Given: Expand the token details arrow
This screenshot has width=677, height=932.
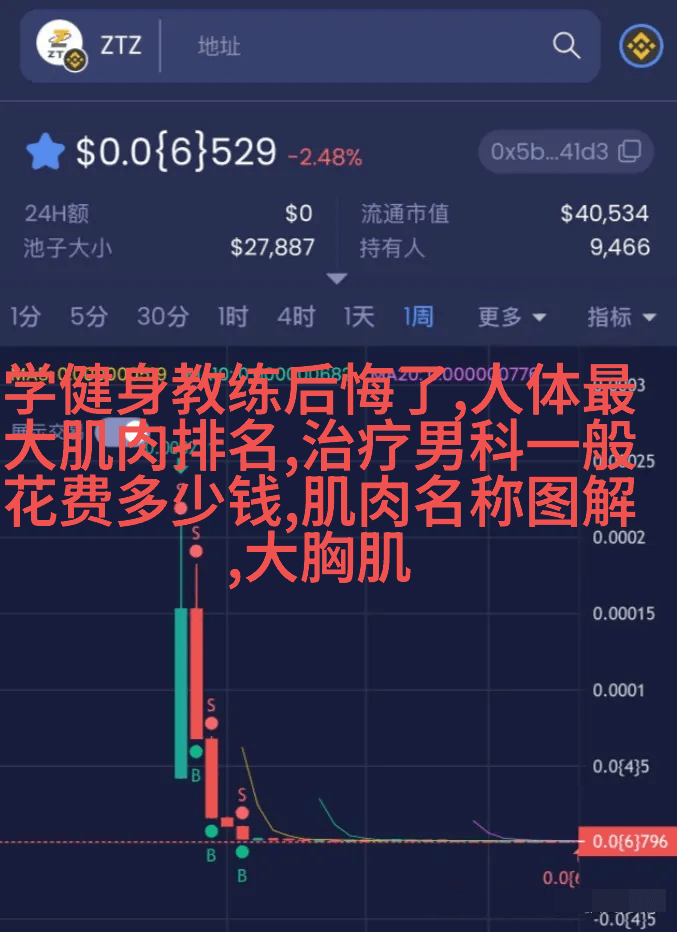Looking at the screenshot, I should (337, 279).
